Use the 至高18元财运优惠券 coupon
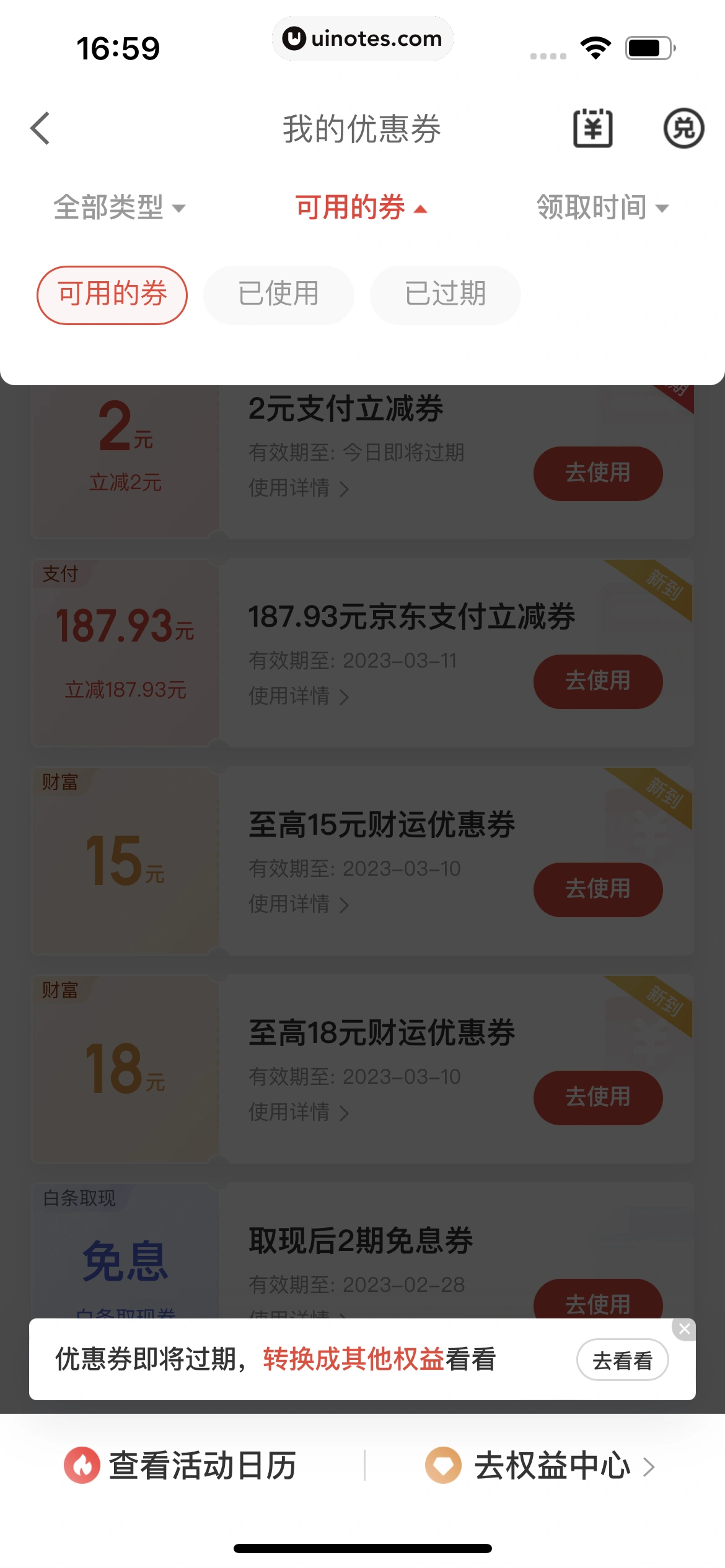This screenshot has width=725, height=1568. click(597, 1097)
